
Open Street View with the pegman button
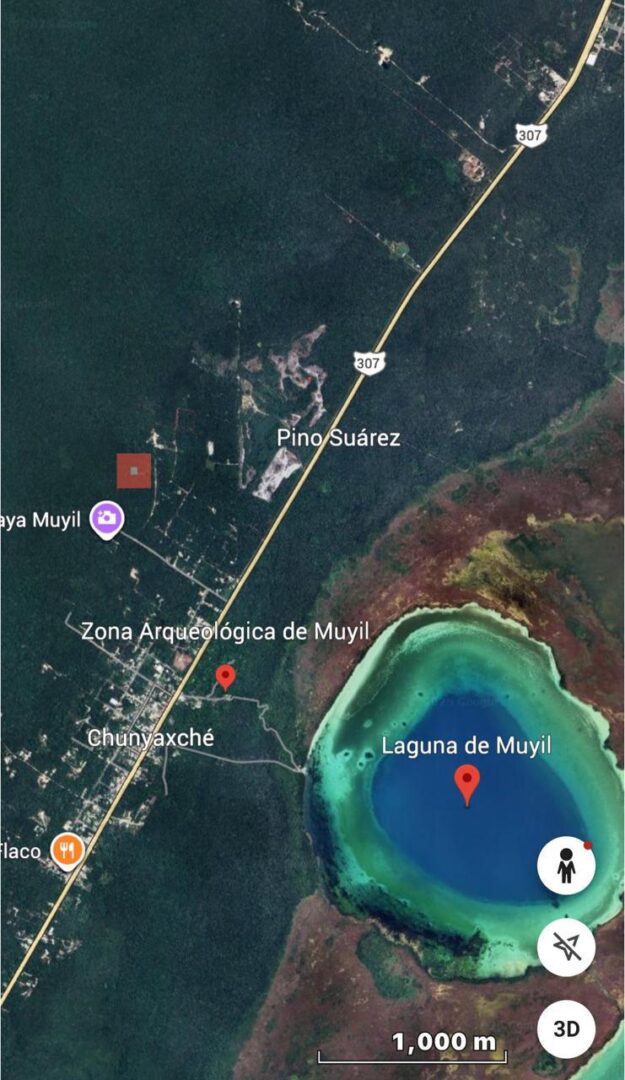pyautogui.click(x=566, y=866)
